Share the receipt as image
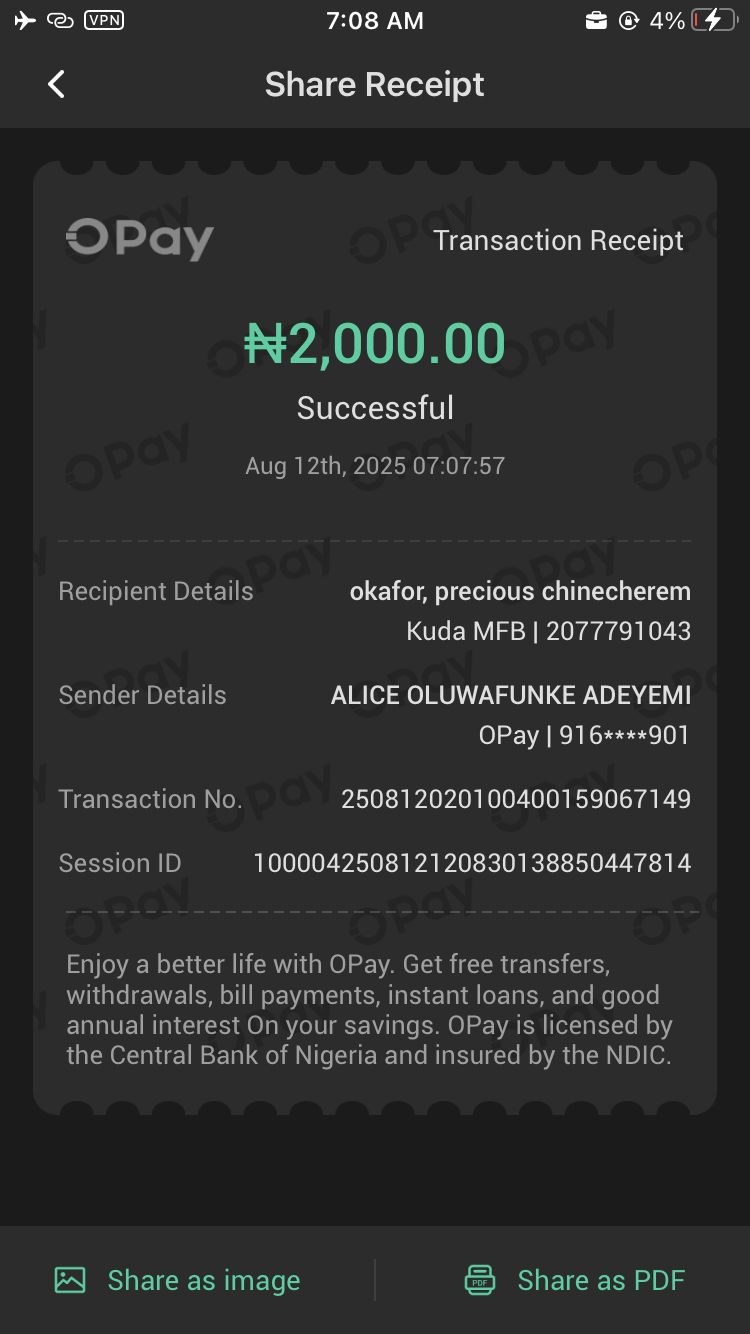The image size is (750, 1334). 178,1280
